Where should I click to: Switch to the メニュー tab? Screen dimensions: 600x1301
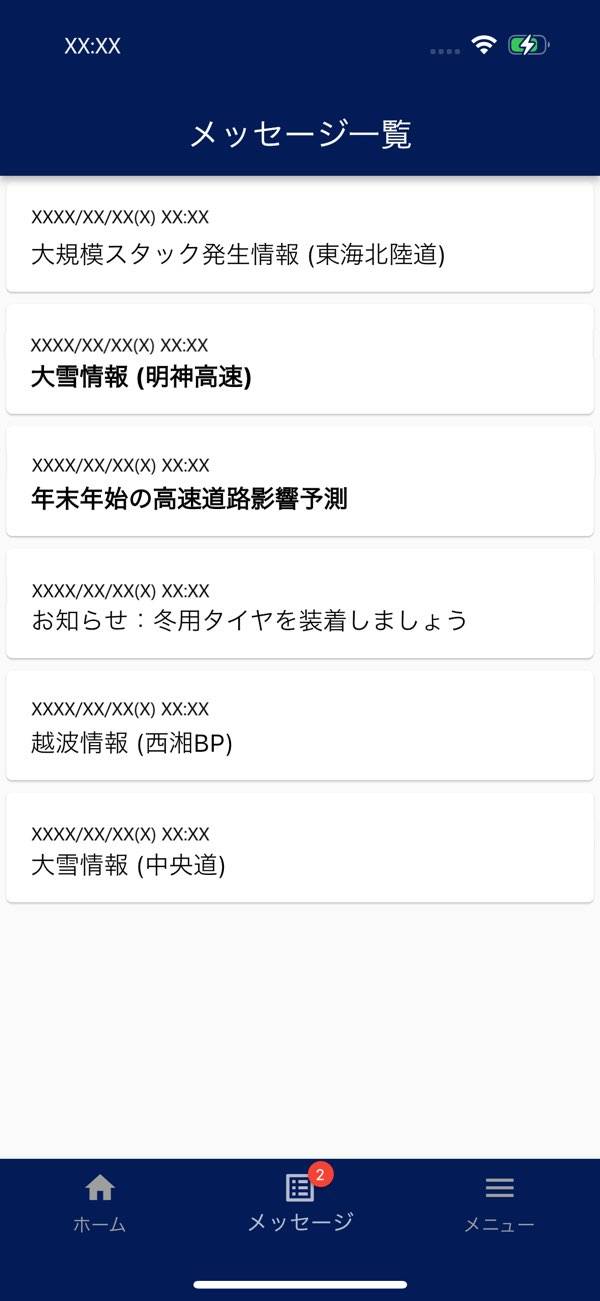click(x=499, y=1203)
